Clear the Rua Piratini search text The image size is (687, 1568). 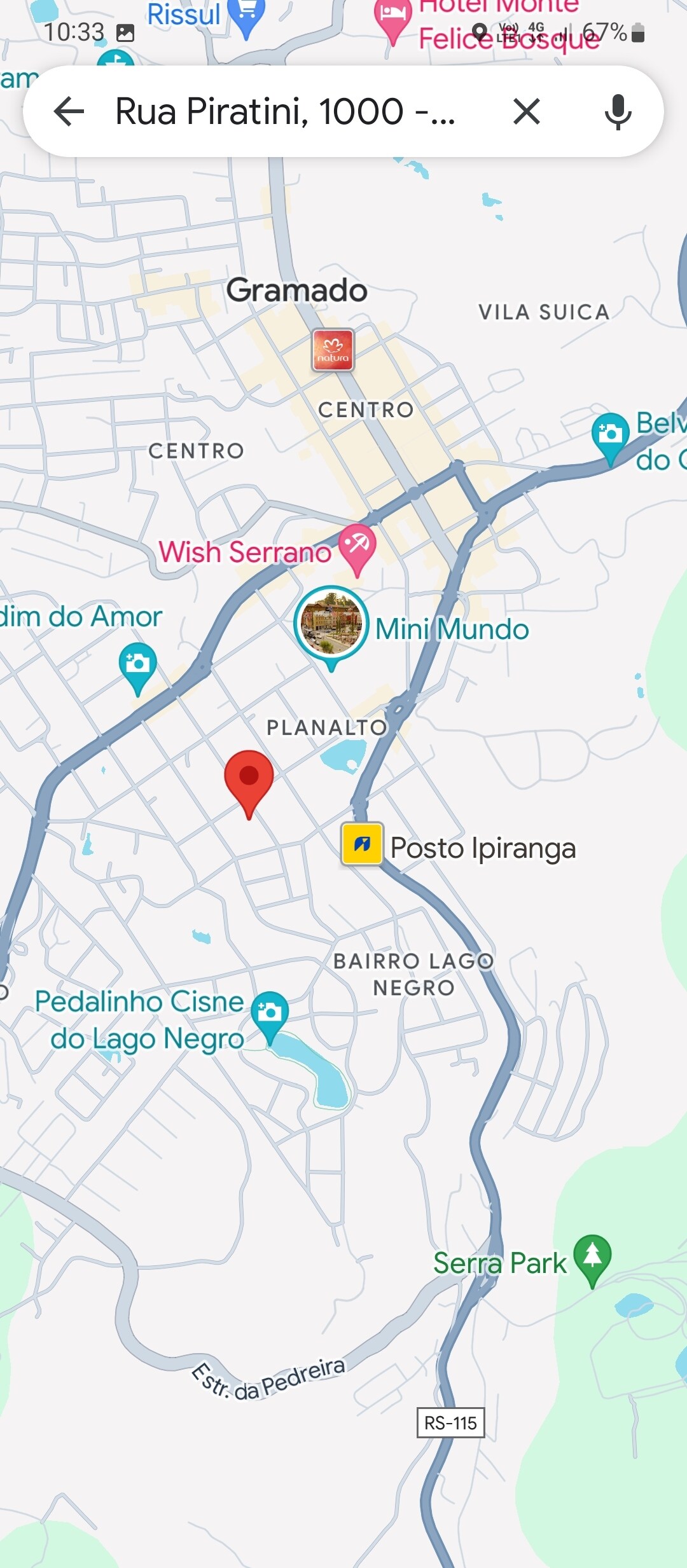point(526,112)
